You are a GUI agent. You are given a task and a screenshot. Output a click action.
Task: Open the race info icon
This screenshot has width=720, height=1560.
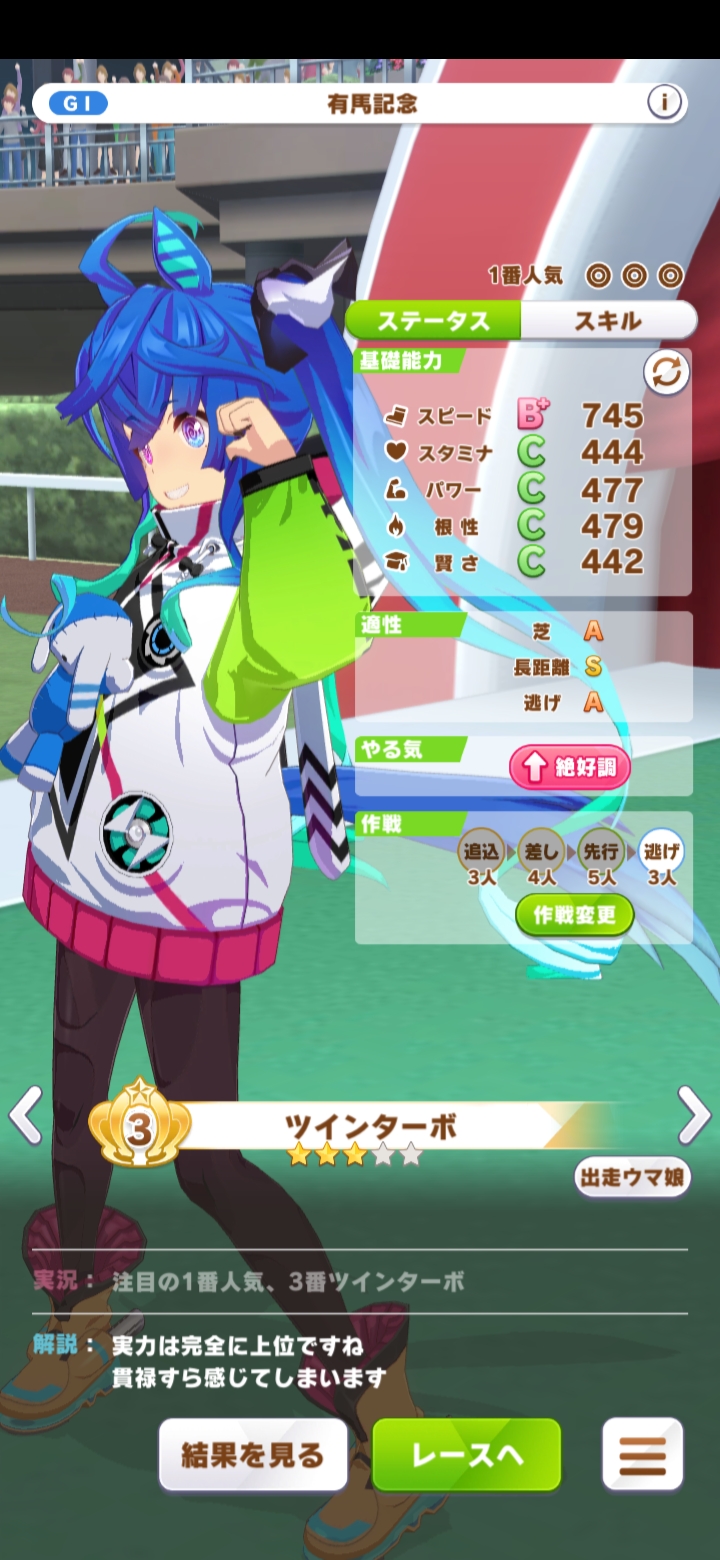coord(664,102)
